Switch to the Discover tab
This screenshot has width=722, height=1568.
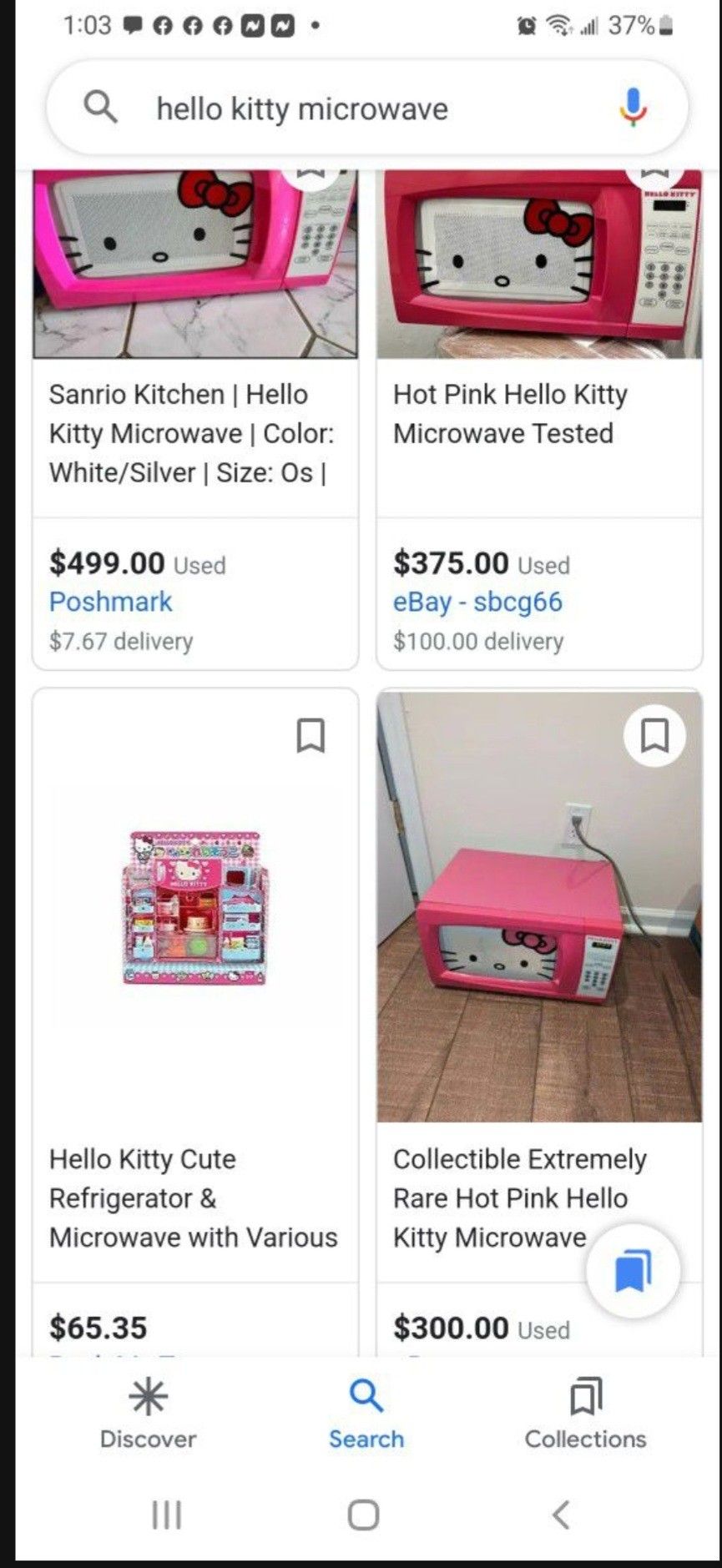point(148,1414)
